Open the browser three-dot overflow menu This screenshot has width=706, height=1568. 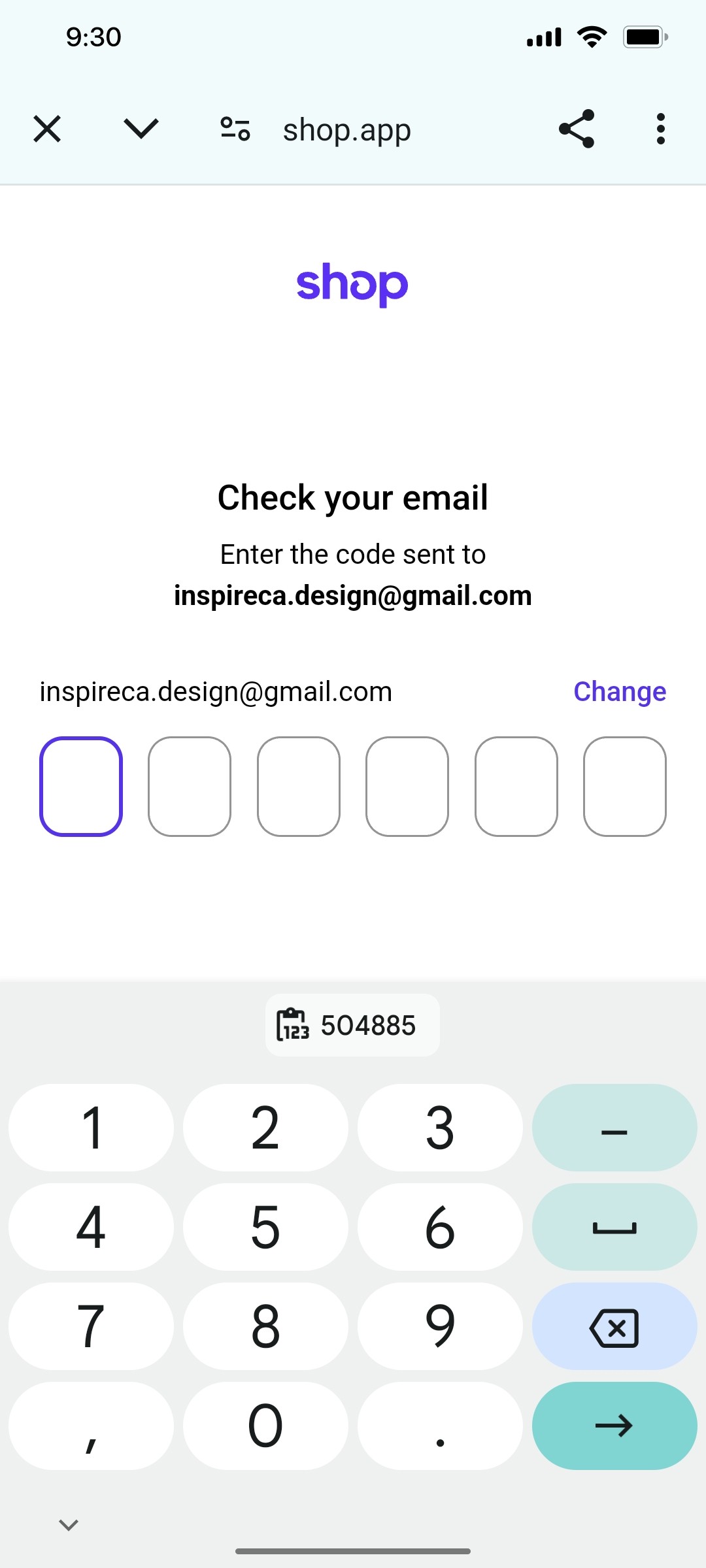(x=660, y=129)
